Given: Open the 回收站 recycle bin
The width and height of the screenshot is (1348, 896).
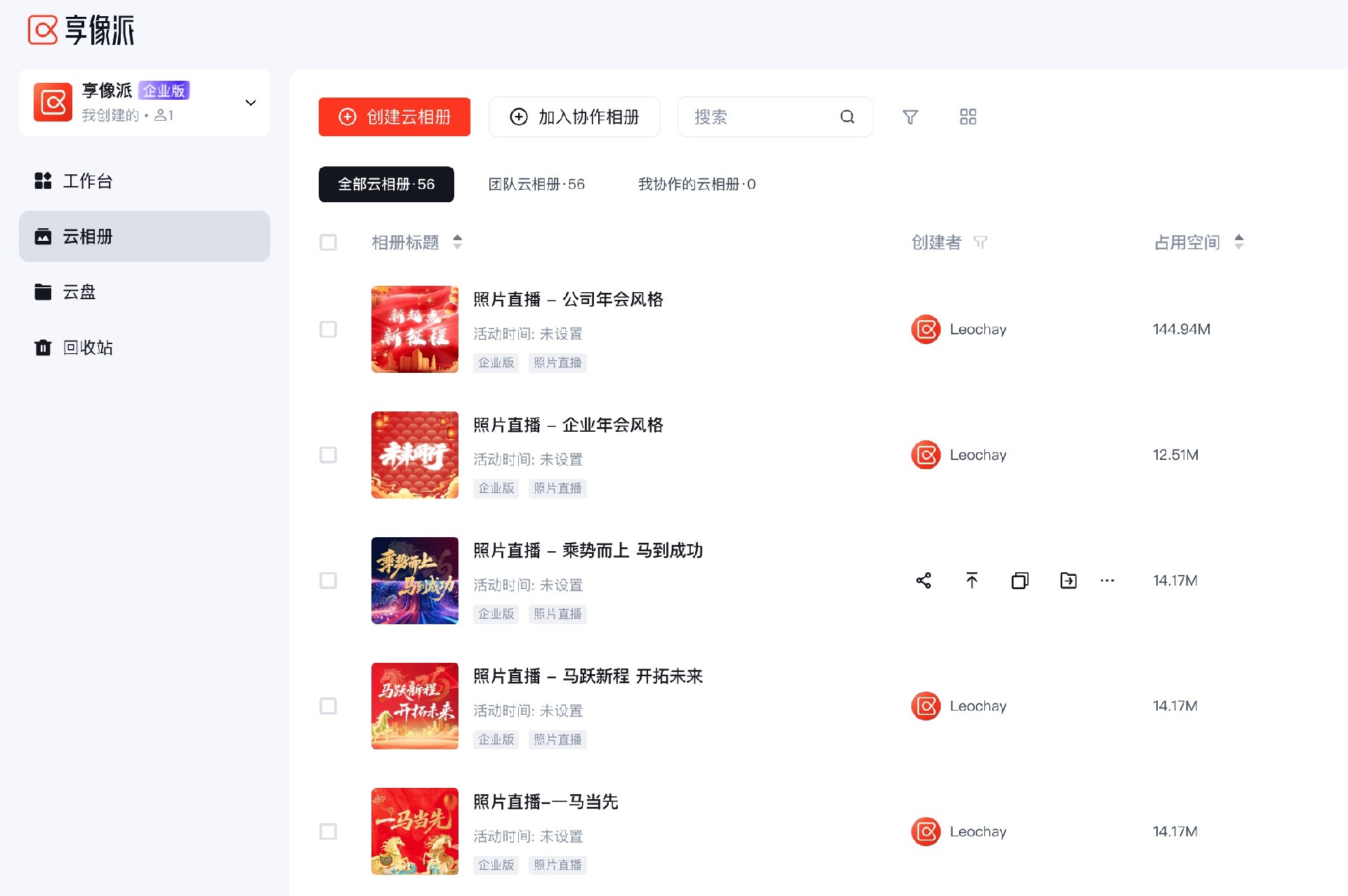Looking at the screenshot, I should click(x=88, y=348).
